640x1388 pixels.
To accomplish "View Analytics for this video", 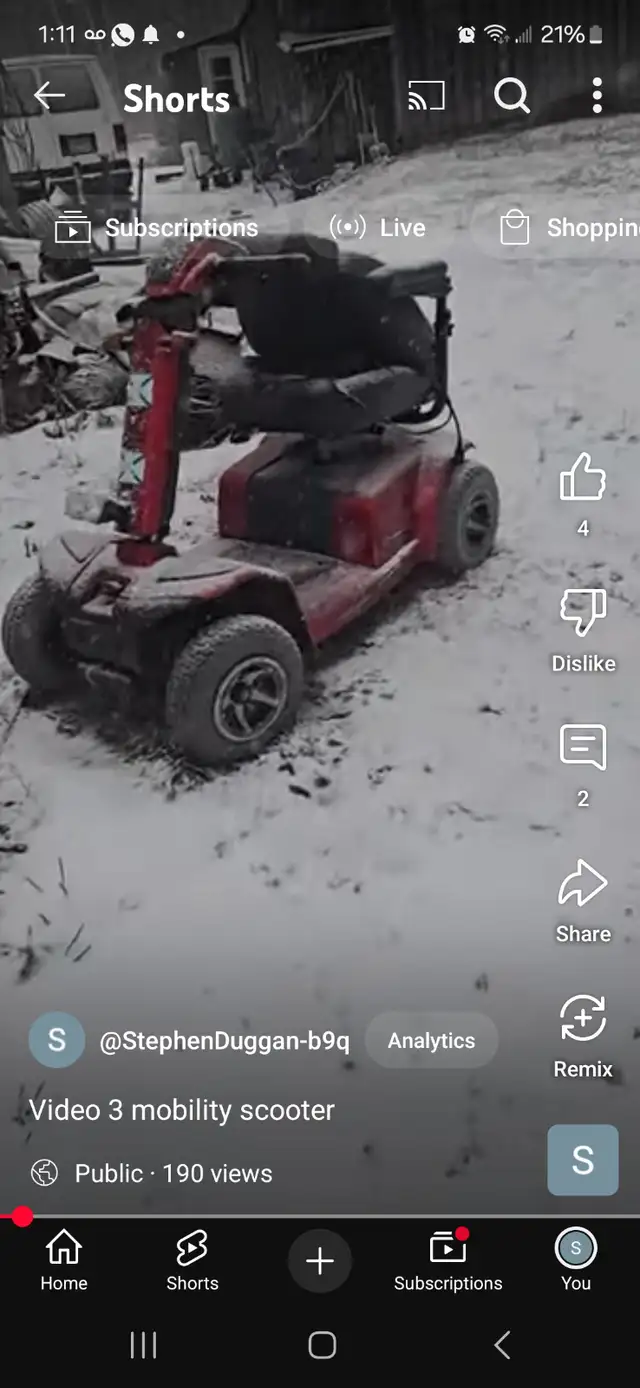I will click(431, 1041).
